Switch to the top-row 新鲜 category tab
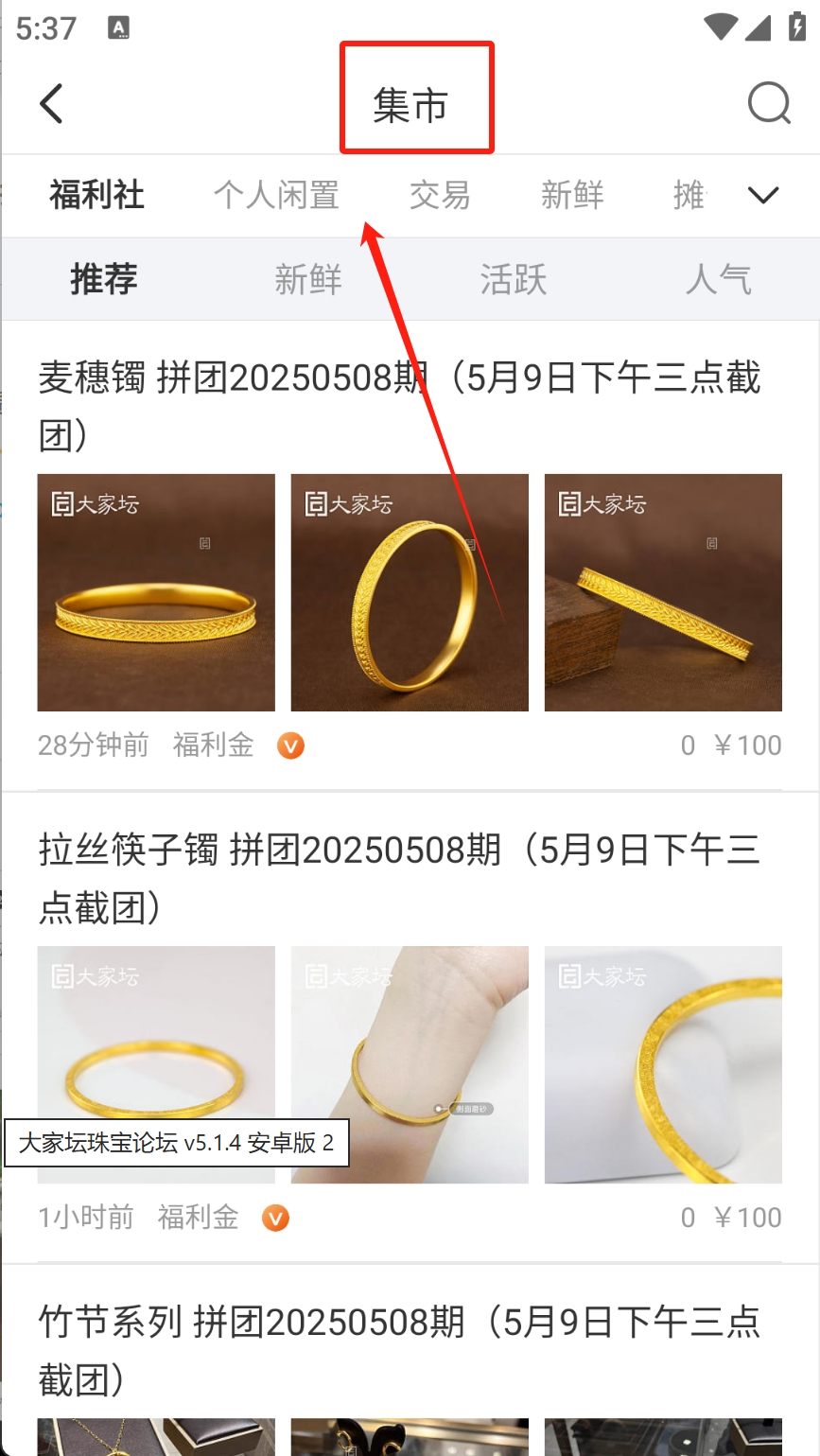Image resolution: width=820 pixels, height=1456 pixels. tap(571, 195)
